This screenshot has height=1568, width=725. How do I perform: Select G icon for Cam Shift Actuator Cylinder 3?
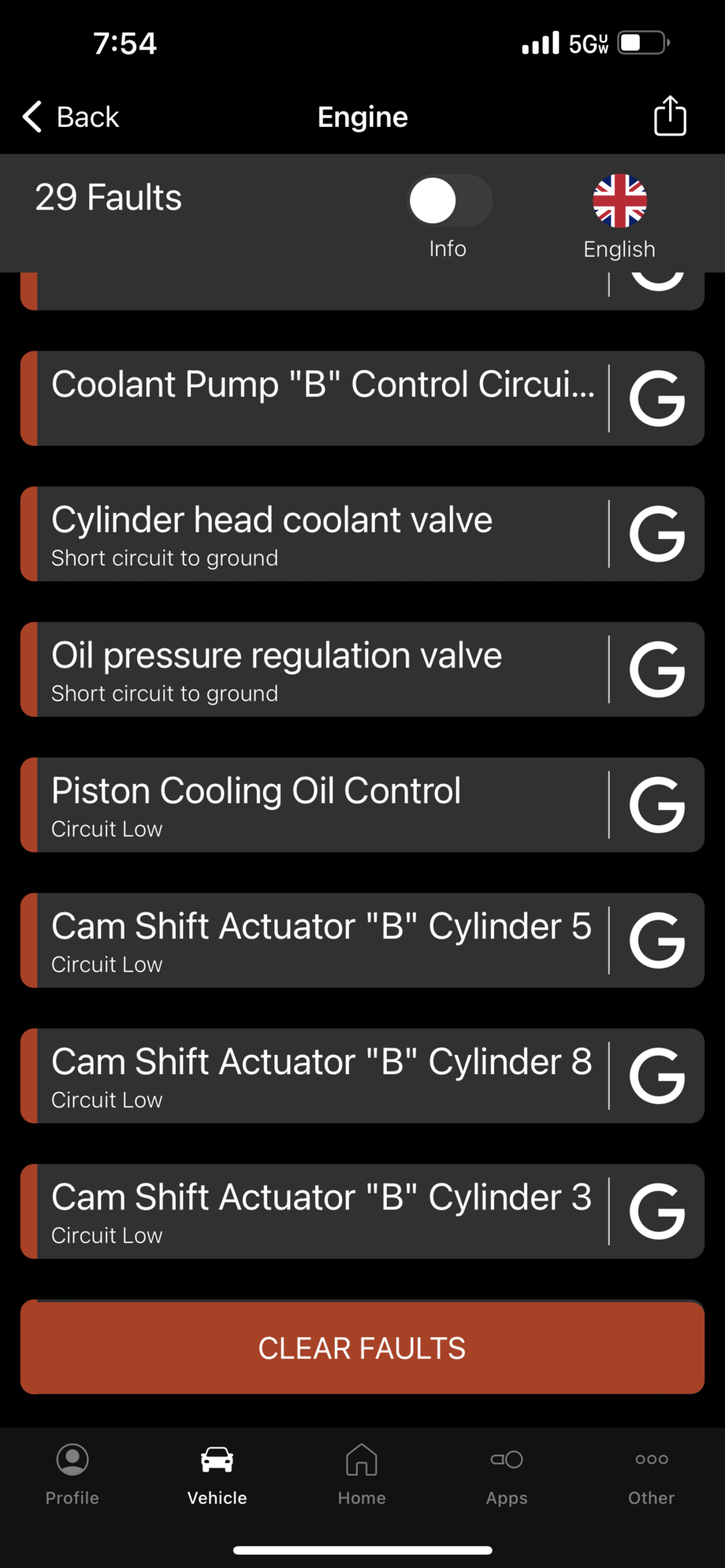click(656, 1211)
